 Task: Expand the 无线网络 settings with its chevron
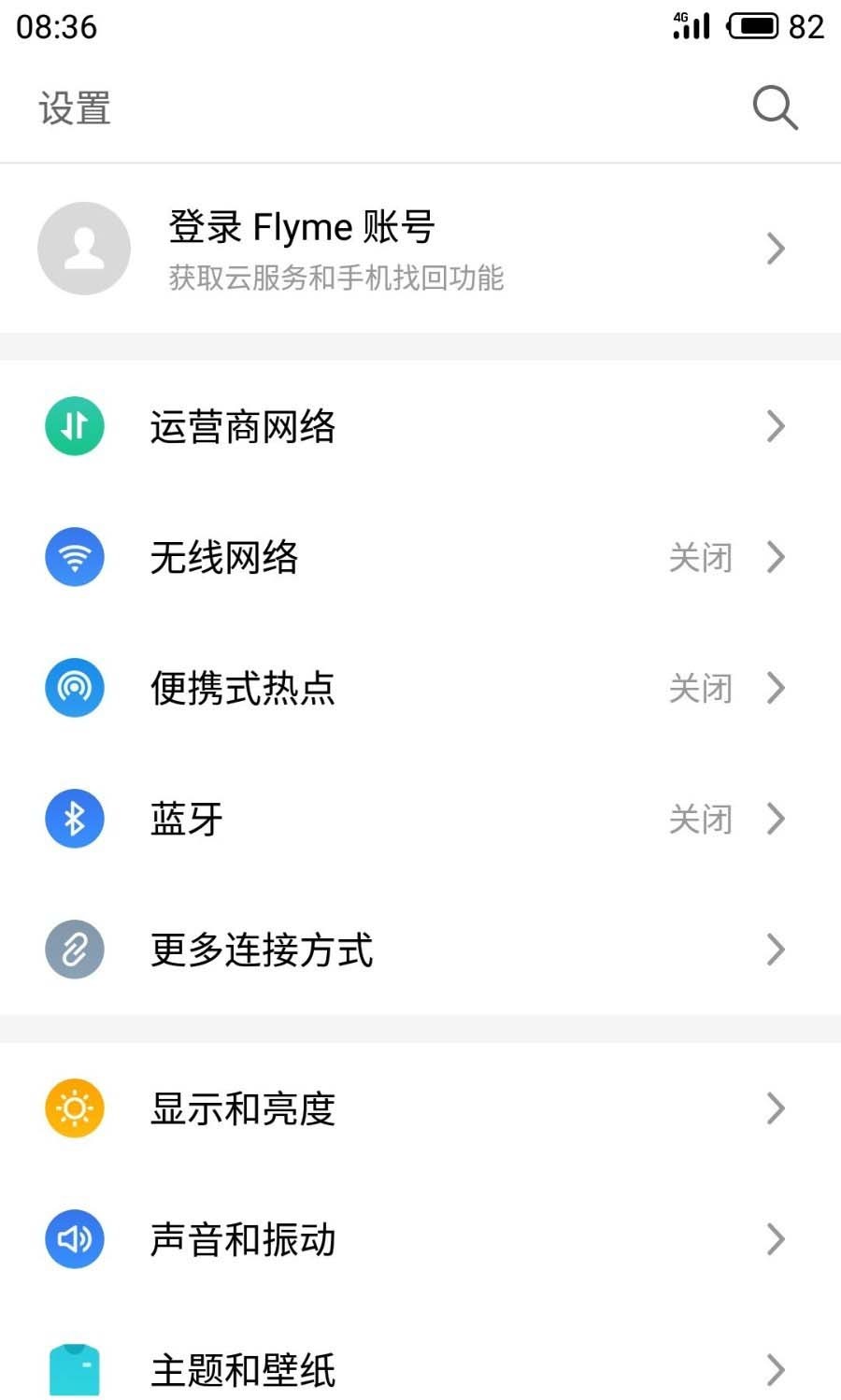775,557
